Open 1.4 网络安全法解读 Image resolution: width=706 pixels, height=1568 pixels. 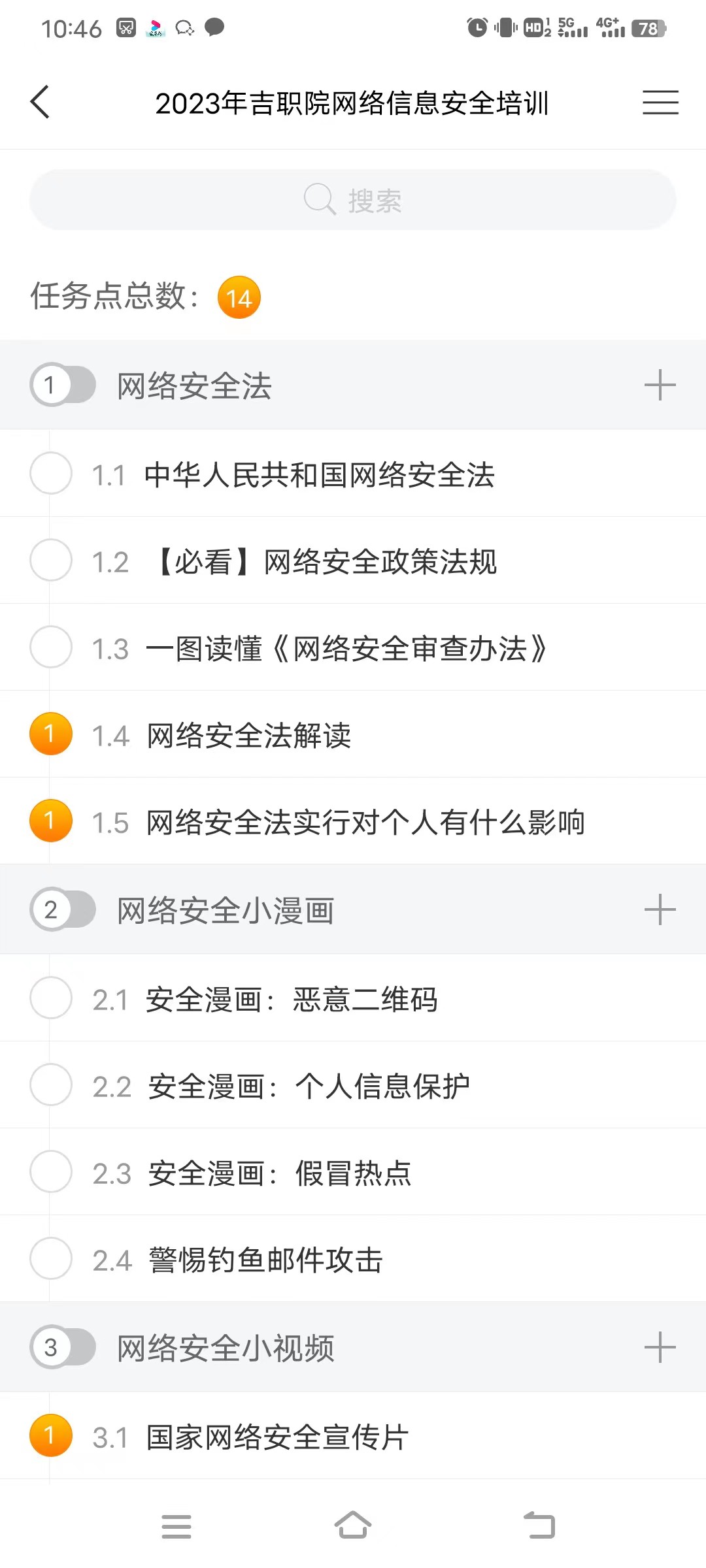click(353, 734)
